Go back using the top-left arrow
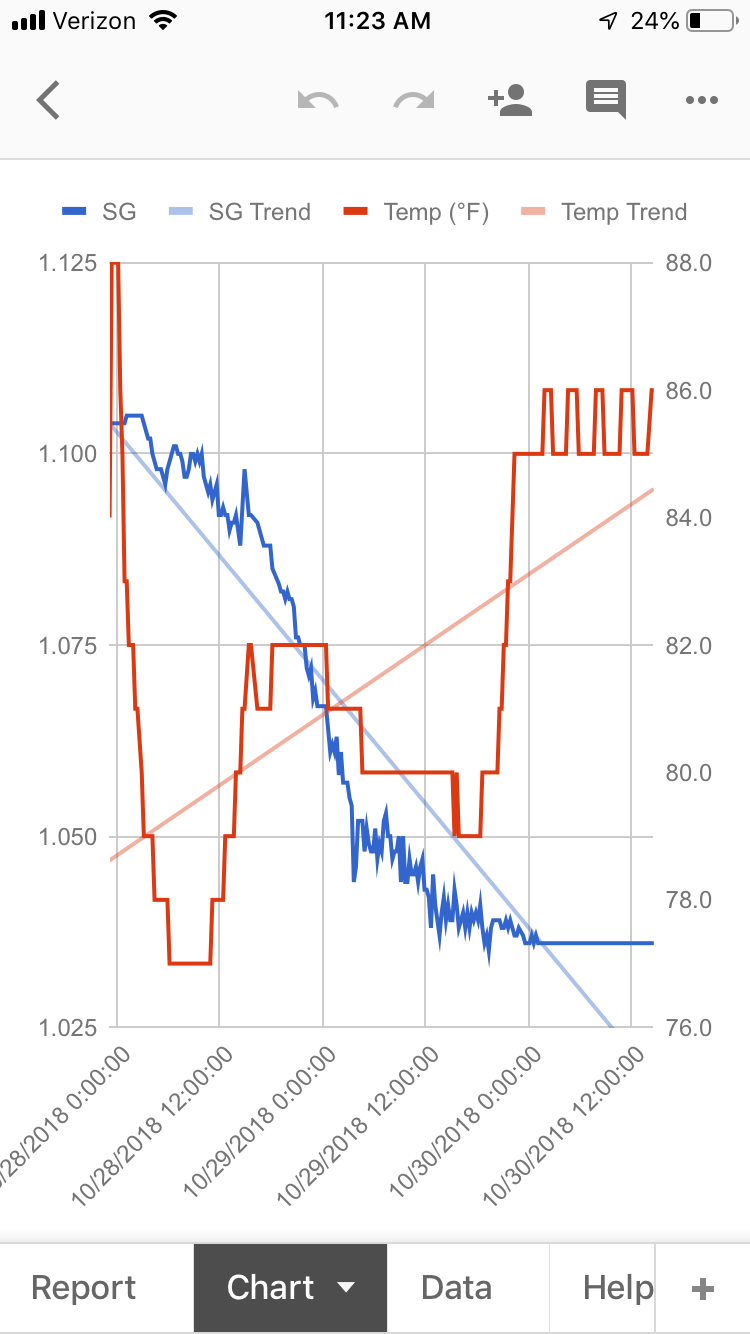This screenshot has height=1334, width=750. (x=48, y=99)
